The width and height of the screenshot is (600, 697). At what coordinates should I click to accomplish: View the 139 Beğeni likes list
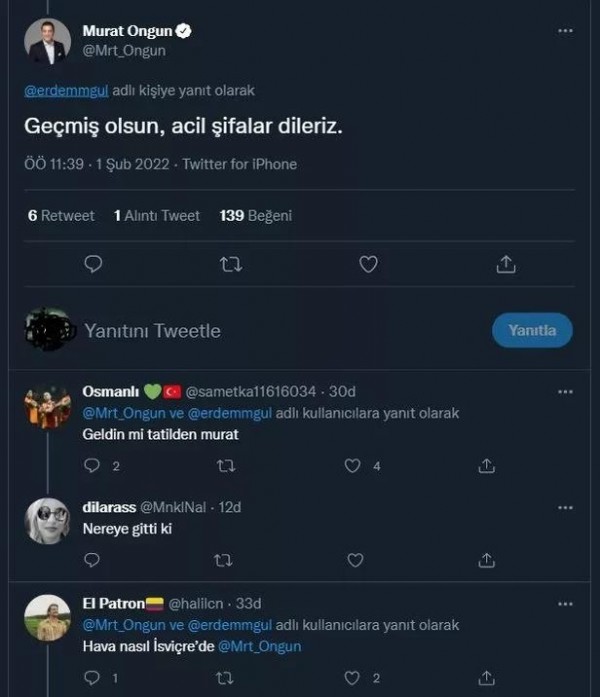[256, 215]
